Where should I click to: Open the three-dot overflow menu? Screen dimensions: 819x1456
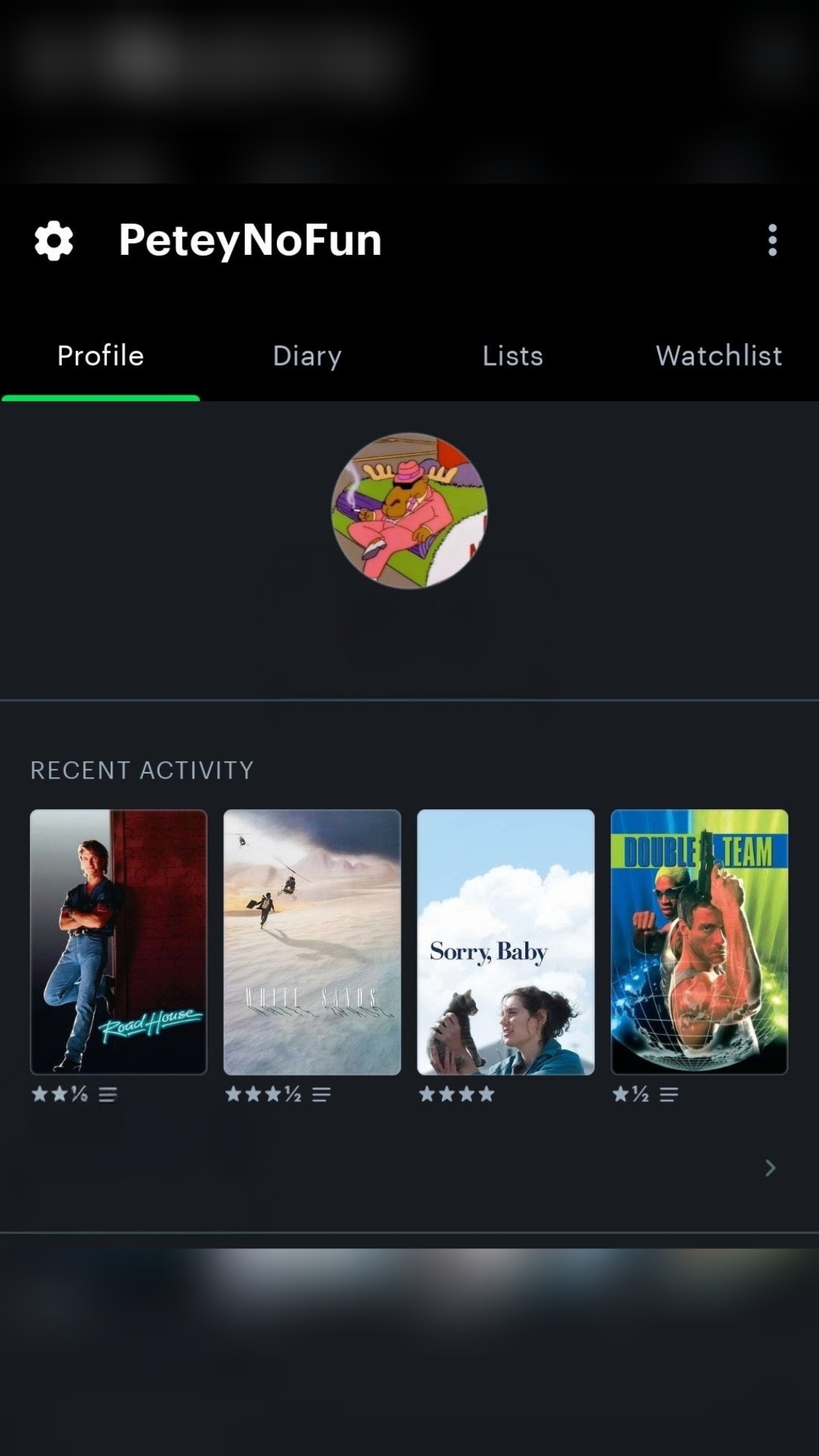[x=772, y=240]
